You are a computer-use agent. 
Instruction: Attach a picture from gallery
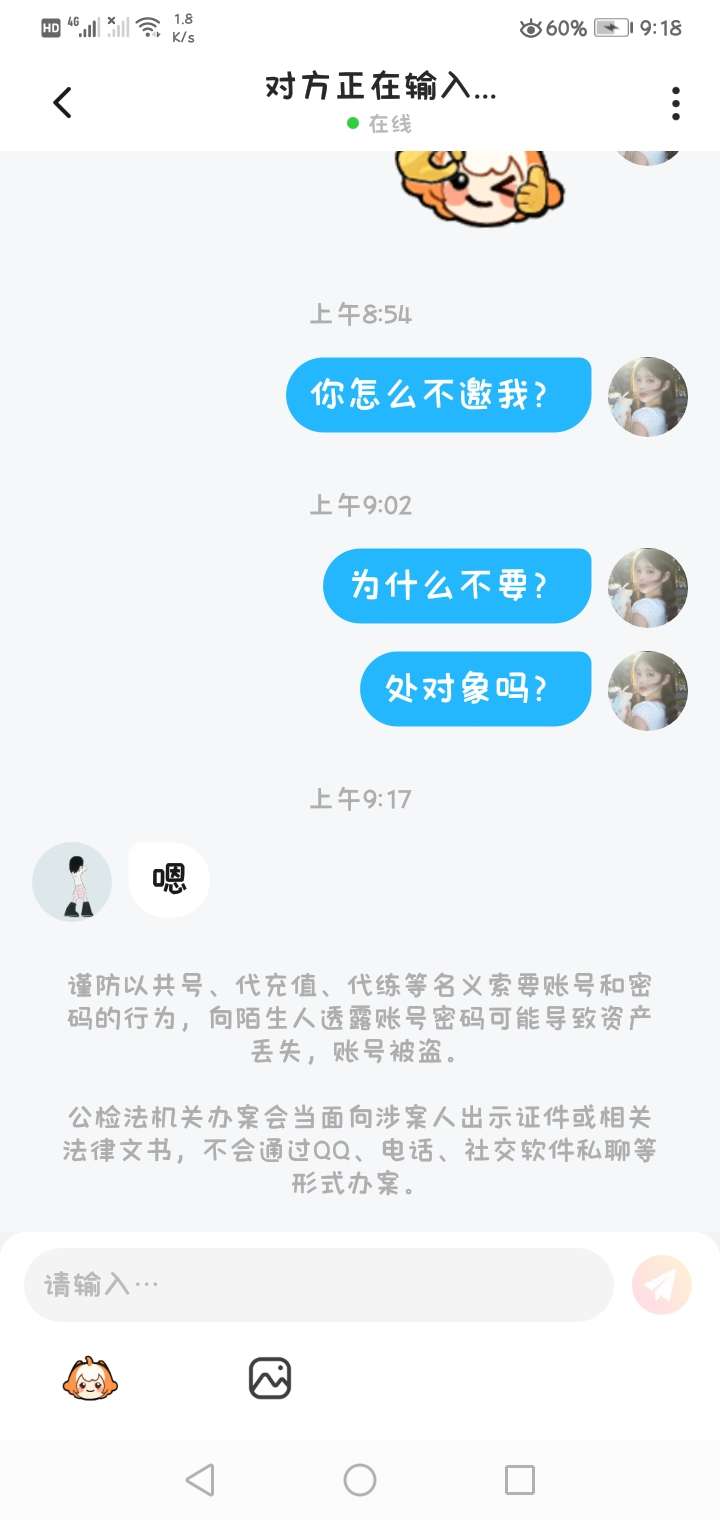pyautogui.click(x=269, y=1378)
